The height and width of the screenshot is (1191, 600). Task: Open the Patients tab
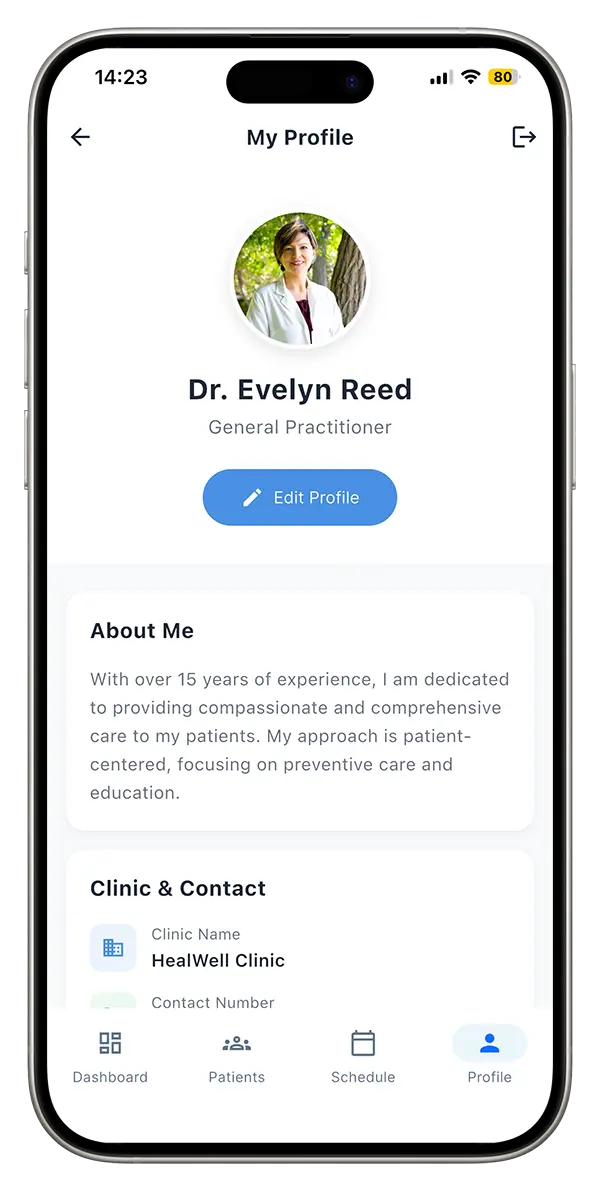click(x=237, y=1057)
